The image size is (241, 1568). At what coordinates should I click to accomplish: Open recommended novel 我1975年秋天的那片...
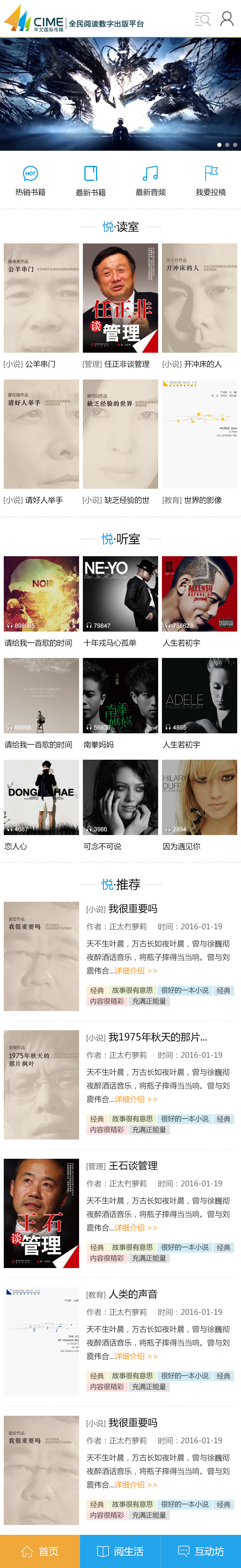pos(157,1037)
